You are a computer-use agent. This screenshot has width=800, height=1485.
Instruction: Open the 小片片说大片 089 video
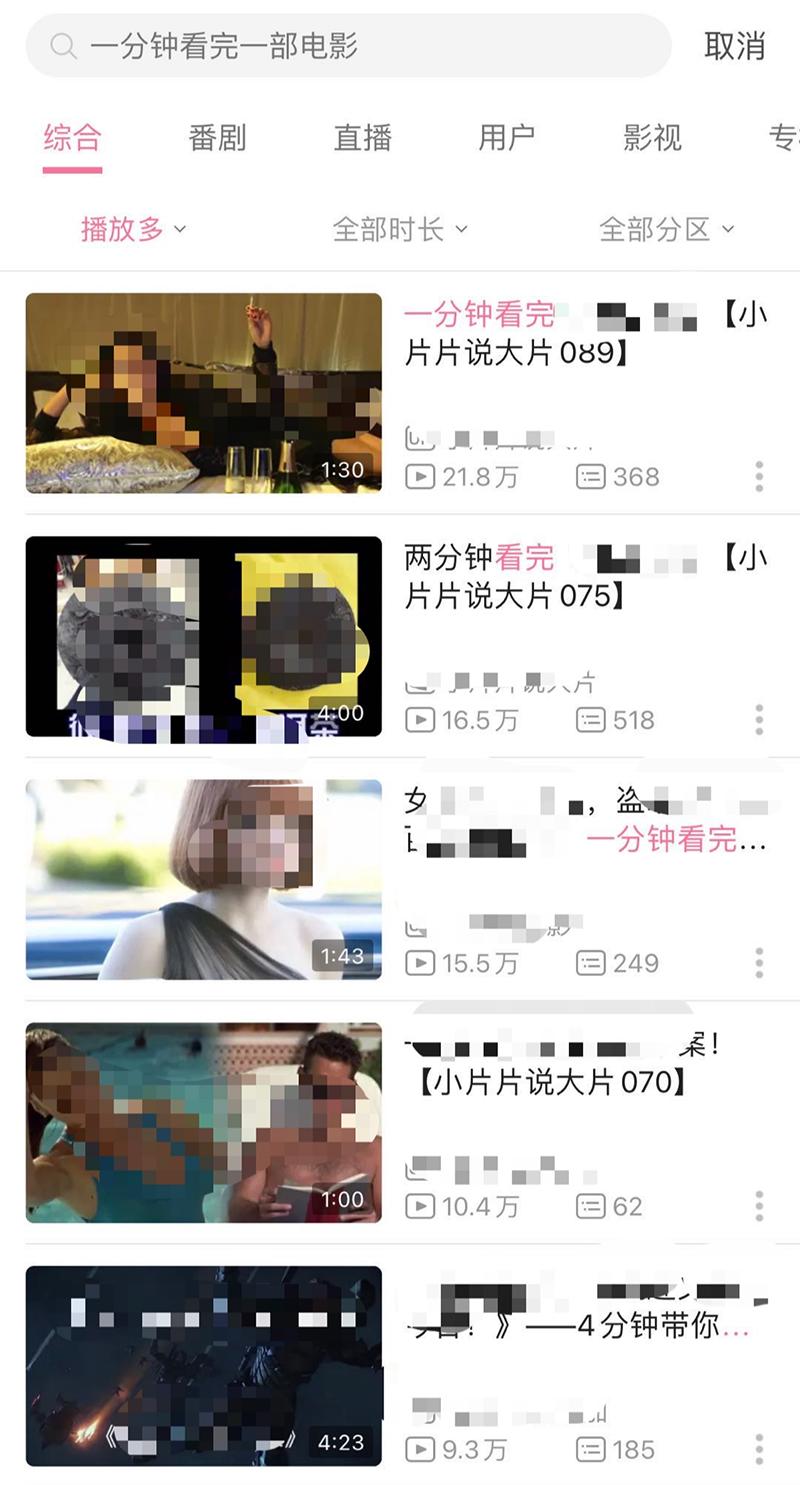point(203,392)
